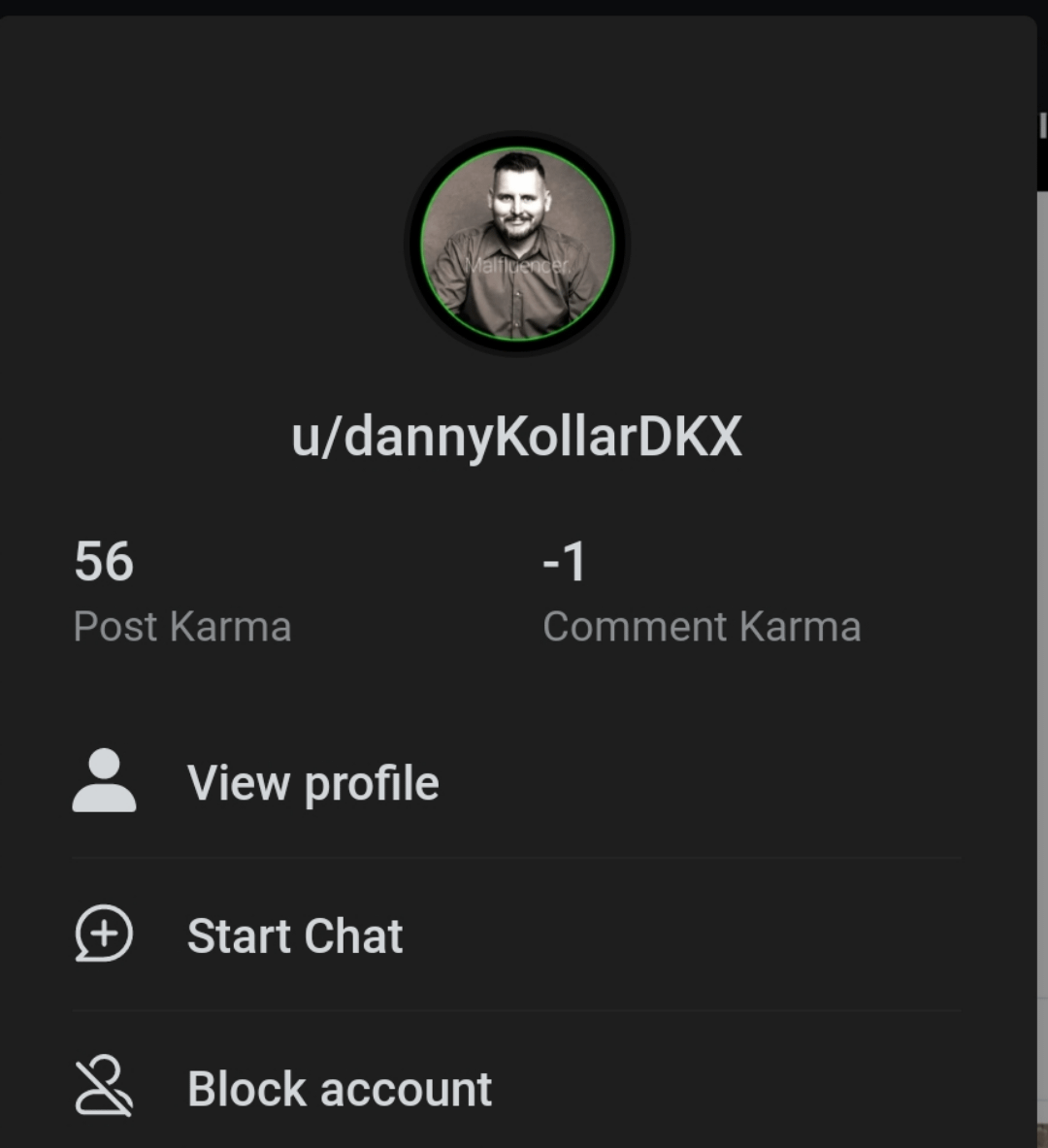Select Block account option
1048x1148 pixels.
click(339, 1088)
